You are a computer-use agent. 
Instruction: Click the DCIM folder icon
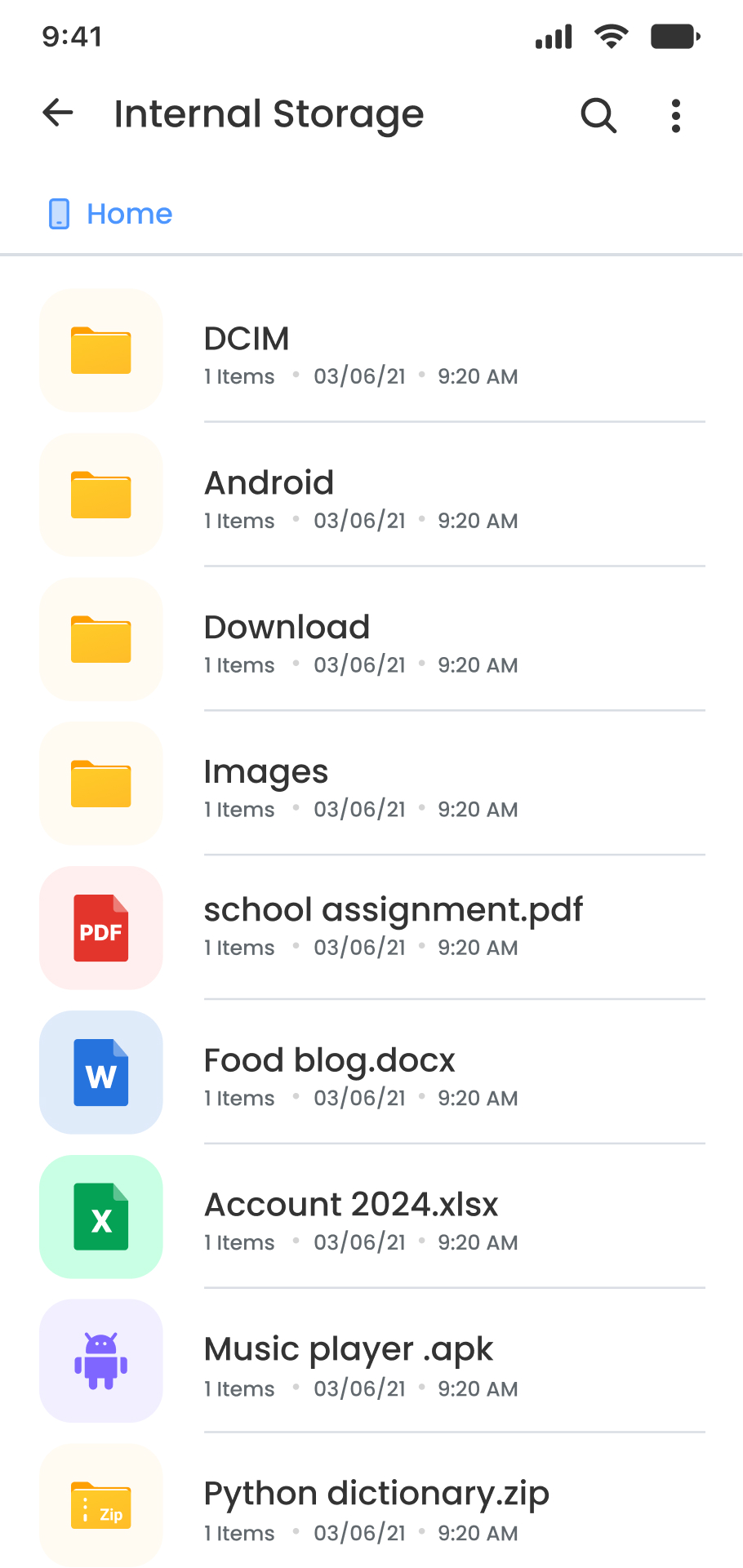point(100,350)
